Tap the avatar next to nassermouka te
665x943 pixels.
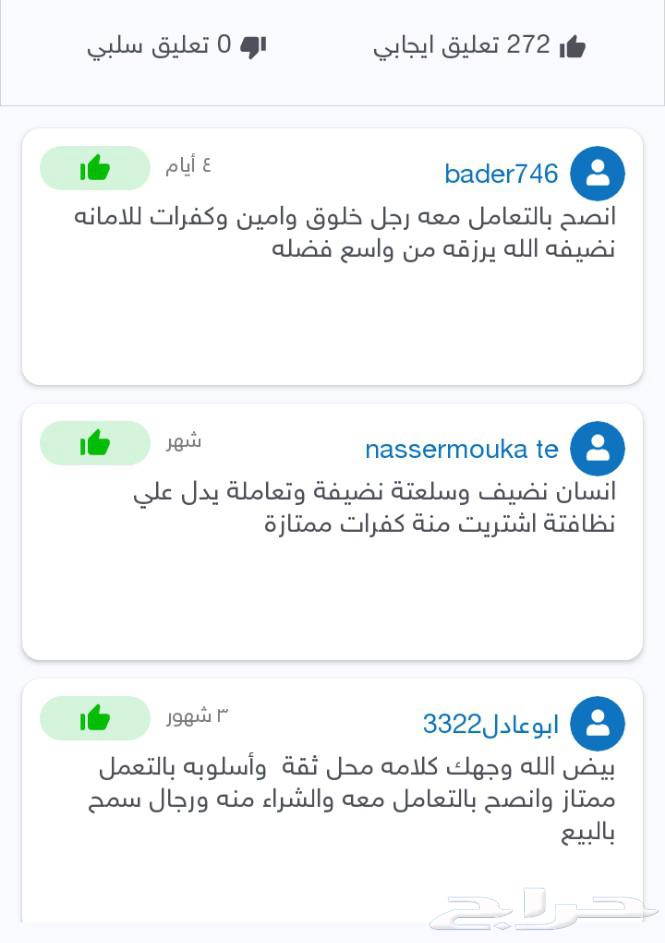[597, 448]
